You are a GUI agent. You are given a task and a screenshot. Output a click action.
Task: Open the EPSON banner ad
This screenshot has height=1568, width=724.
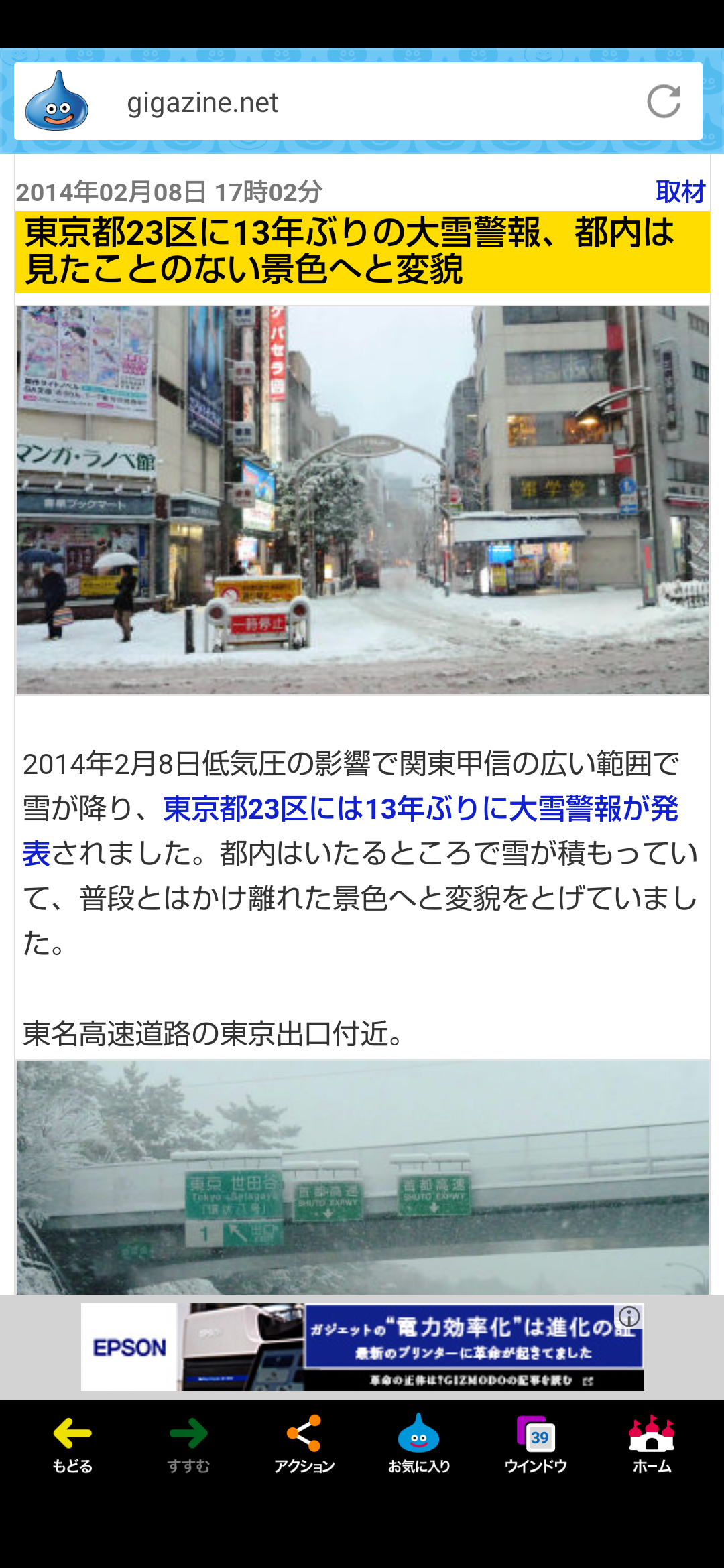pyautogui.click(x=362, y=1347)
